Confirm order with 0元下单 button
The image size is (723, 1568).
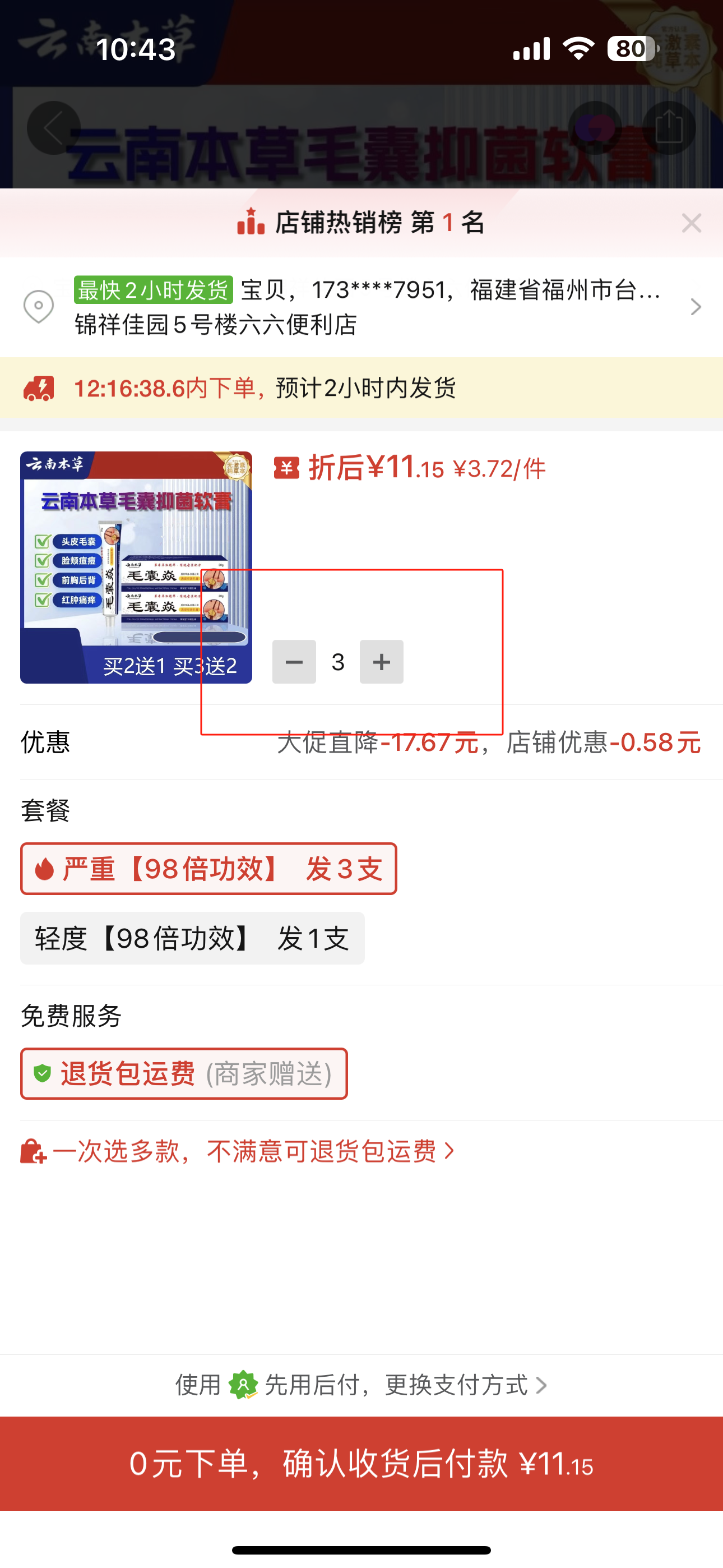(361, 1463)
